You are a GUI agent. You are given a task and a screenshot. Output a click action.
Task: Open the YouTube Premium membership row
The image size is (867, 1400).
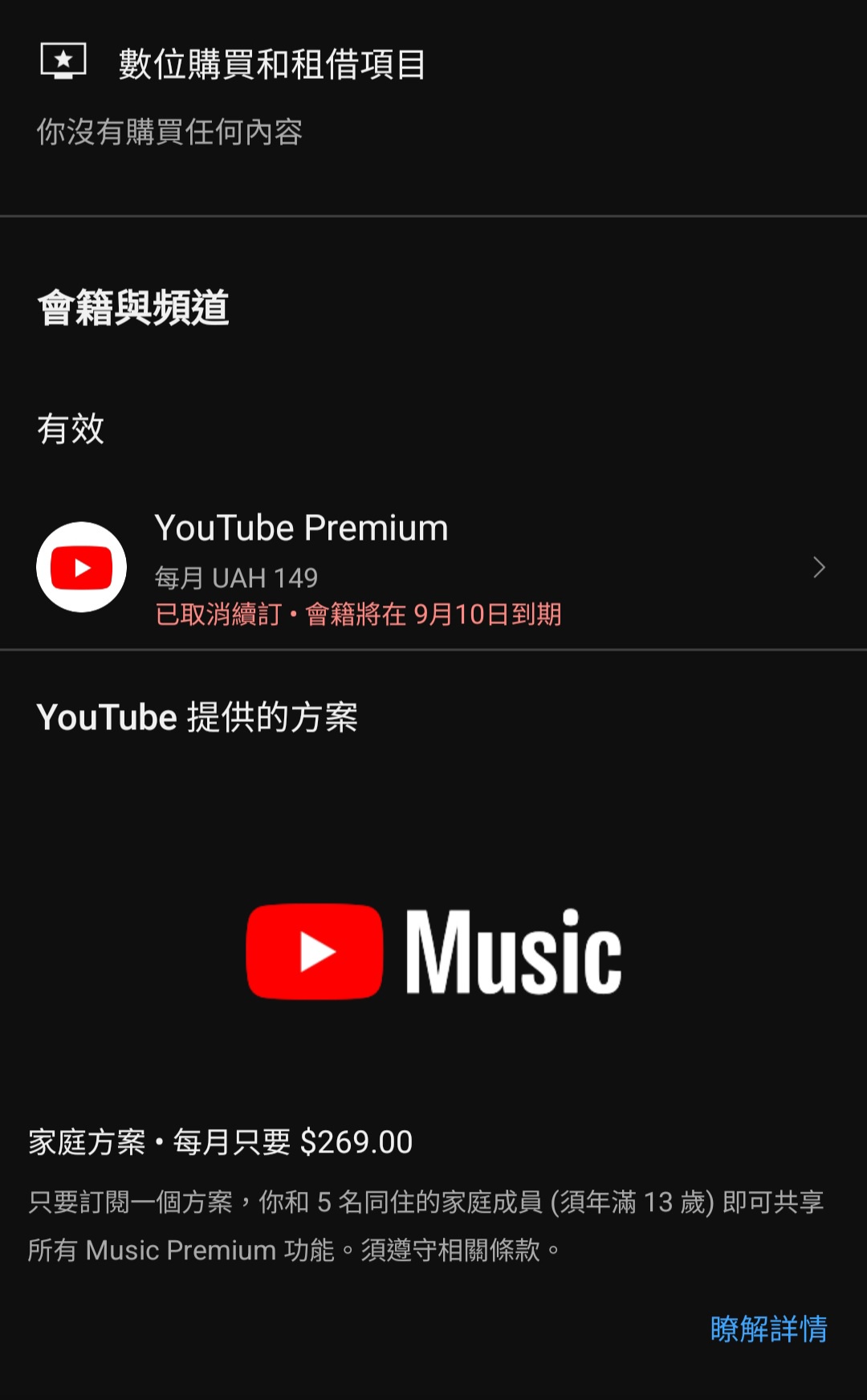(x=433, y=567)
